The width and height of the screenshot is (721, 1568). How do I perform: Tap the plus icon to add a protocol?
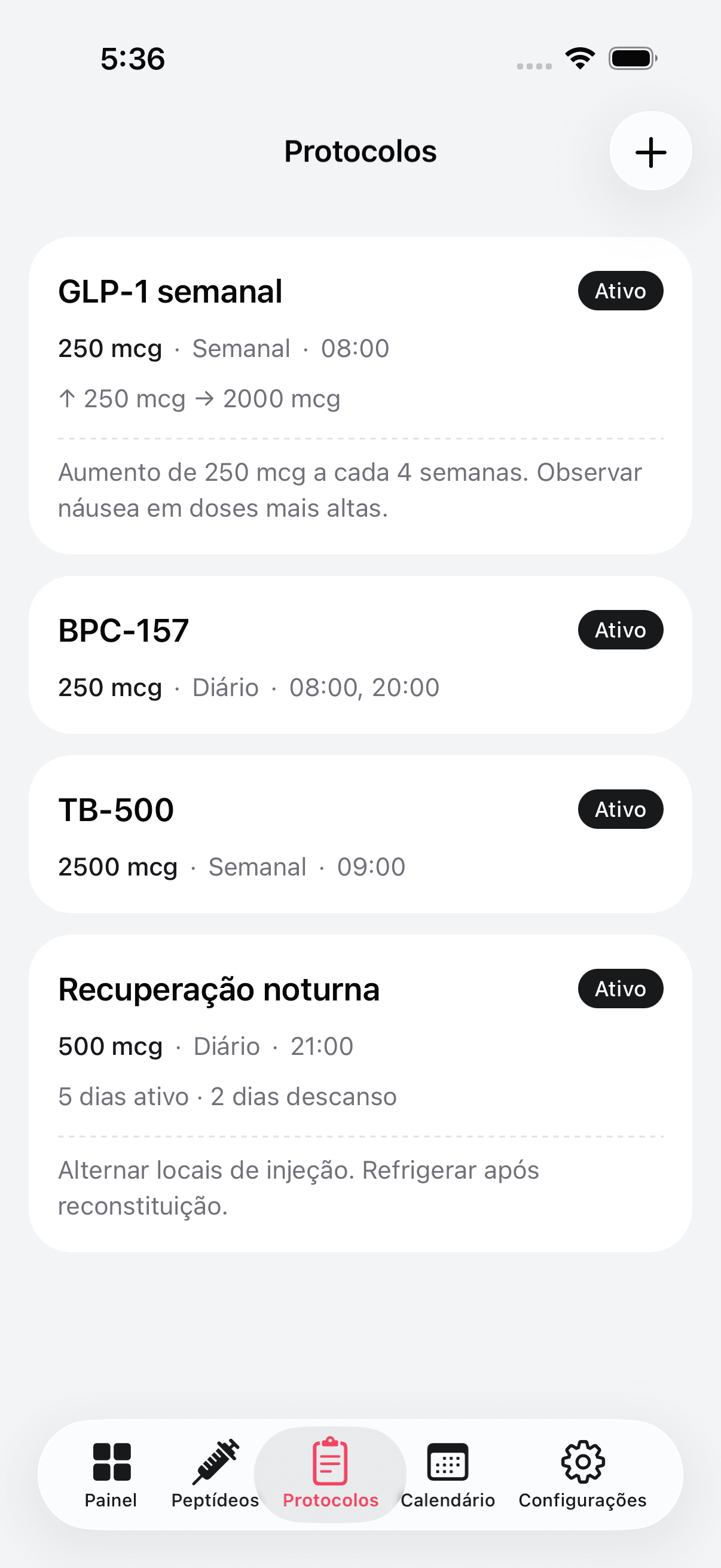pyautogui.click(x=650, y=152)
